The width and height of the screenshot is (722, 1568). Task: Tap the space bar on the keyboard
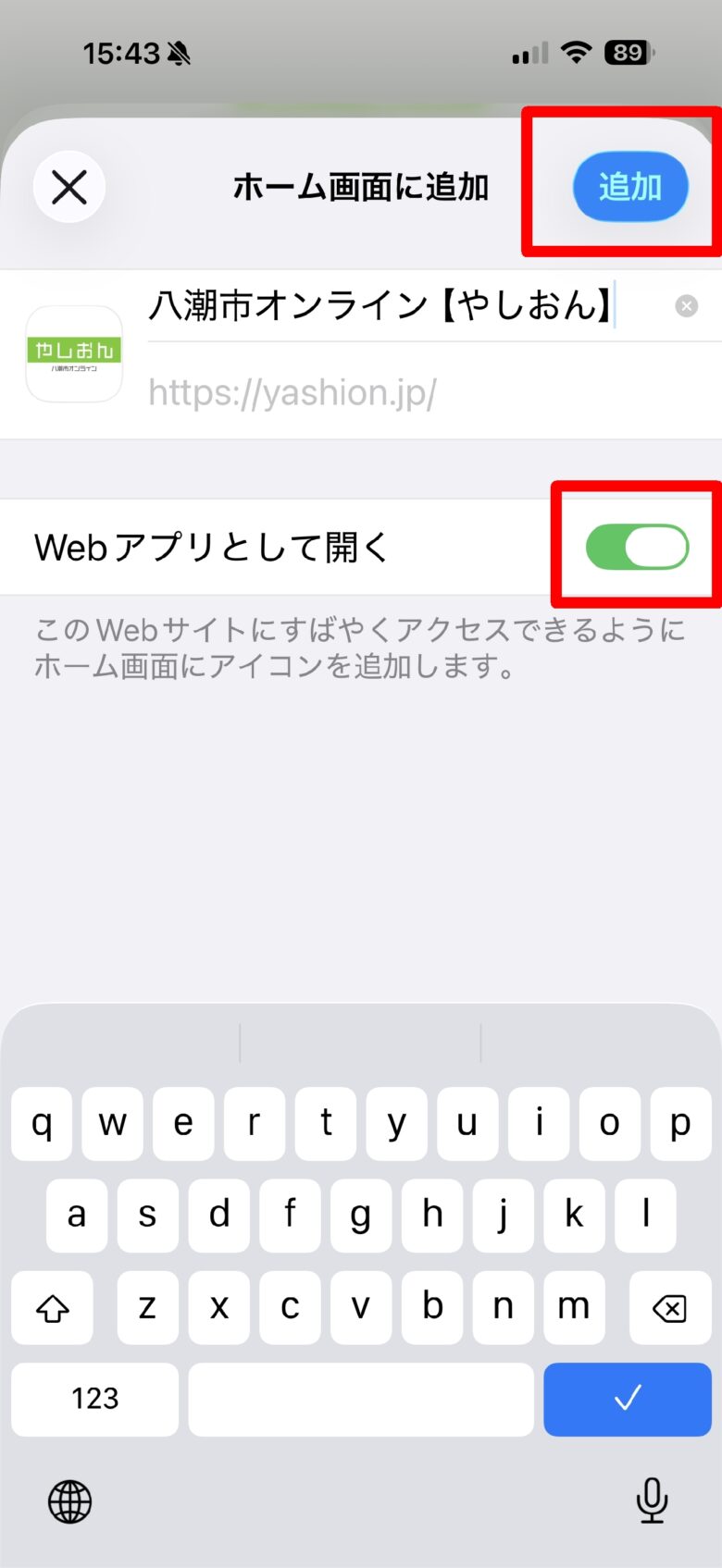click(361, 1400)
